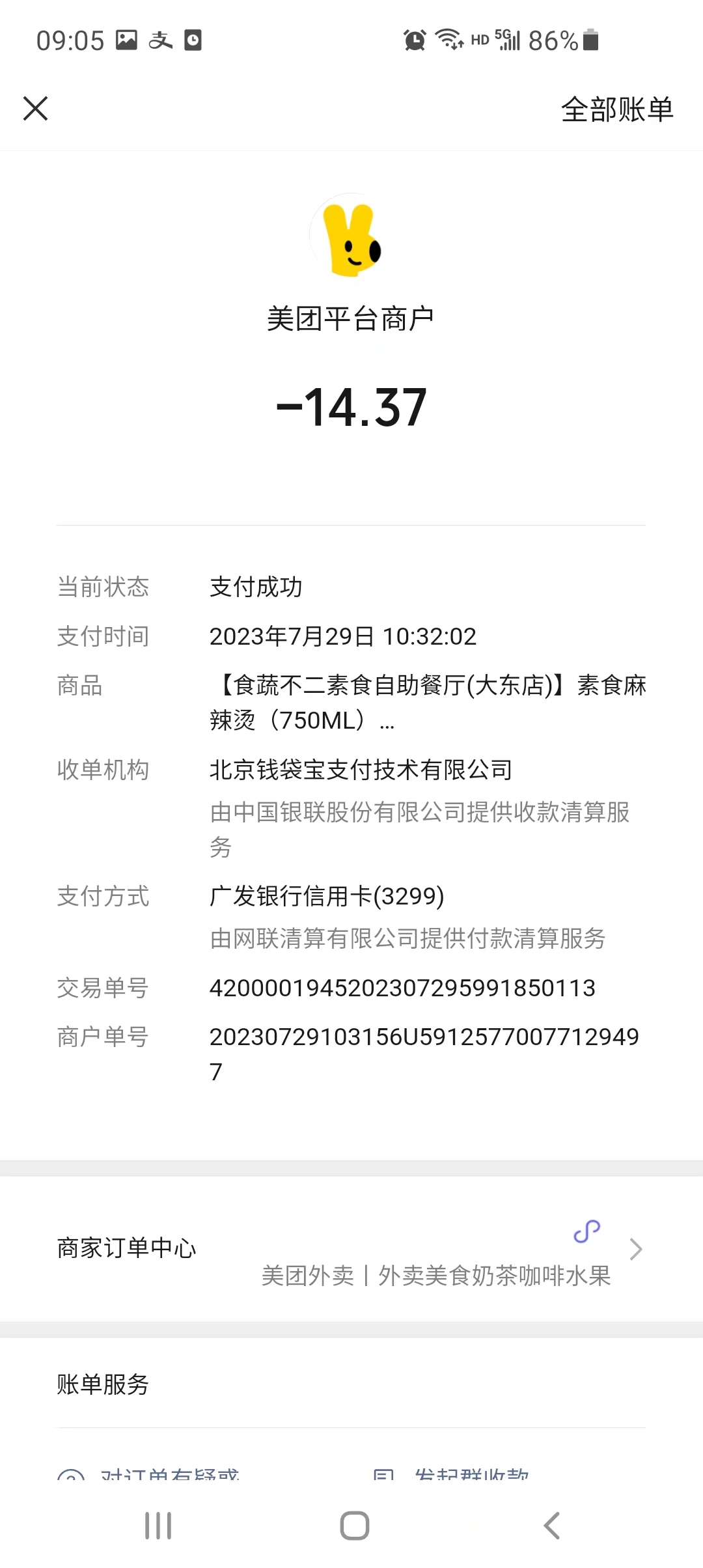
Task: Open 商家订单中心 Meituan order row
Action: click(x=351, y=1249)
